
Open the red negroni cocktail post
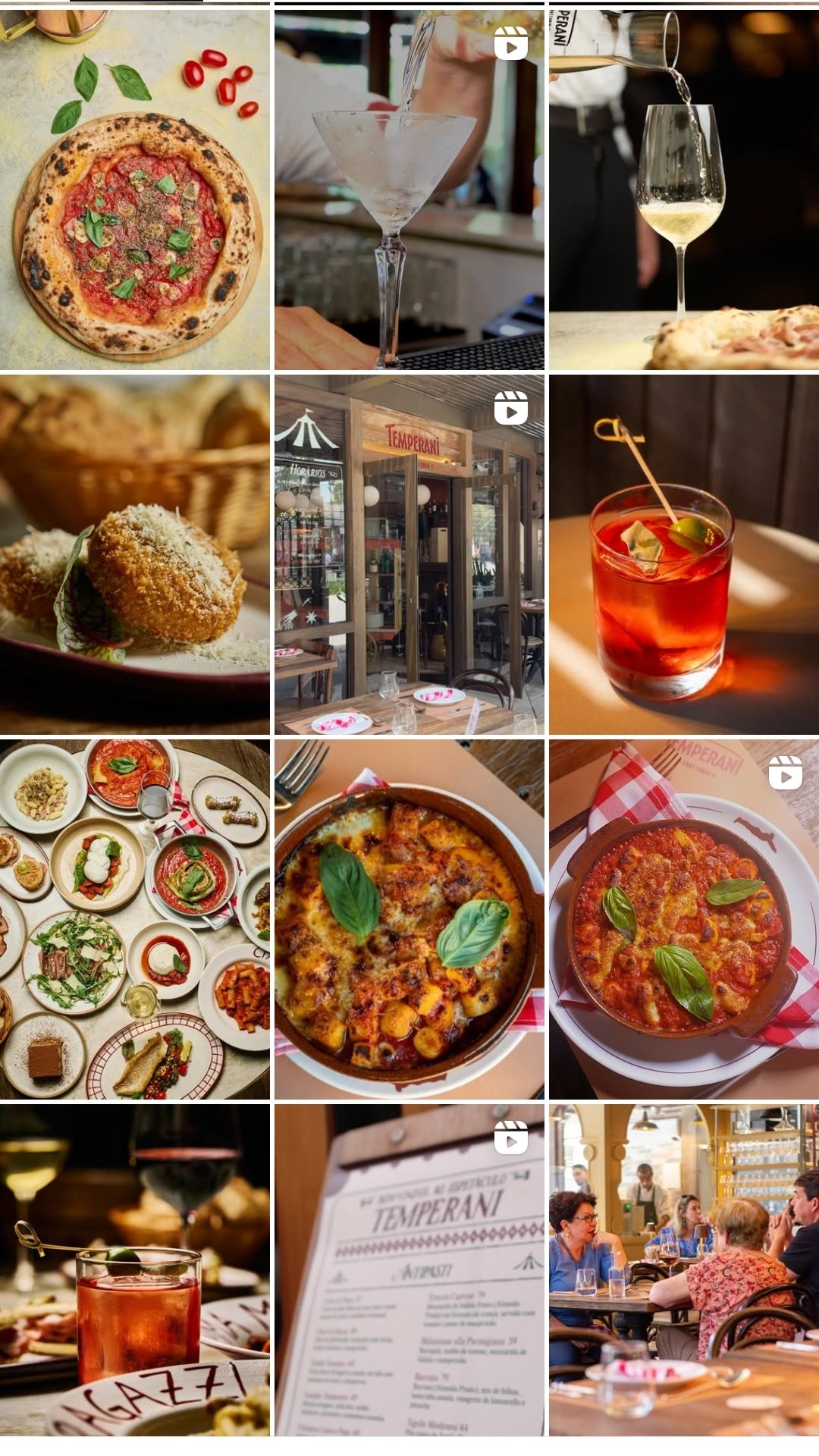pos(684,554)
